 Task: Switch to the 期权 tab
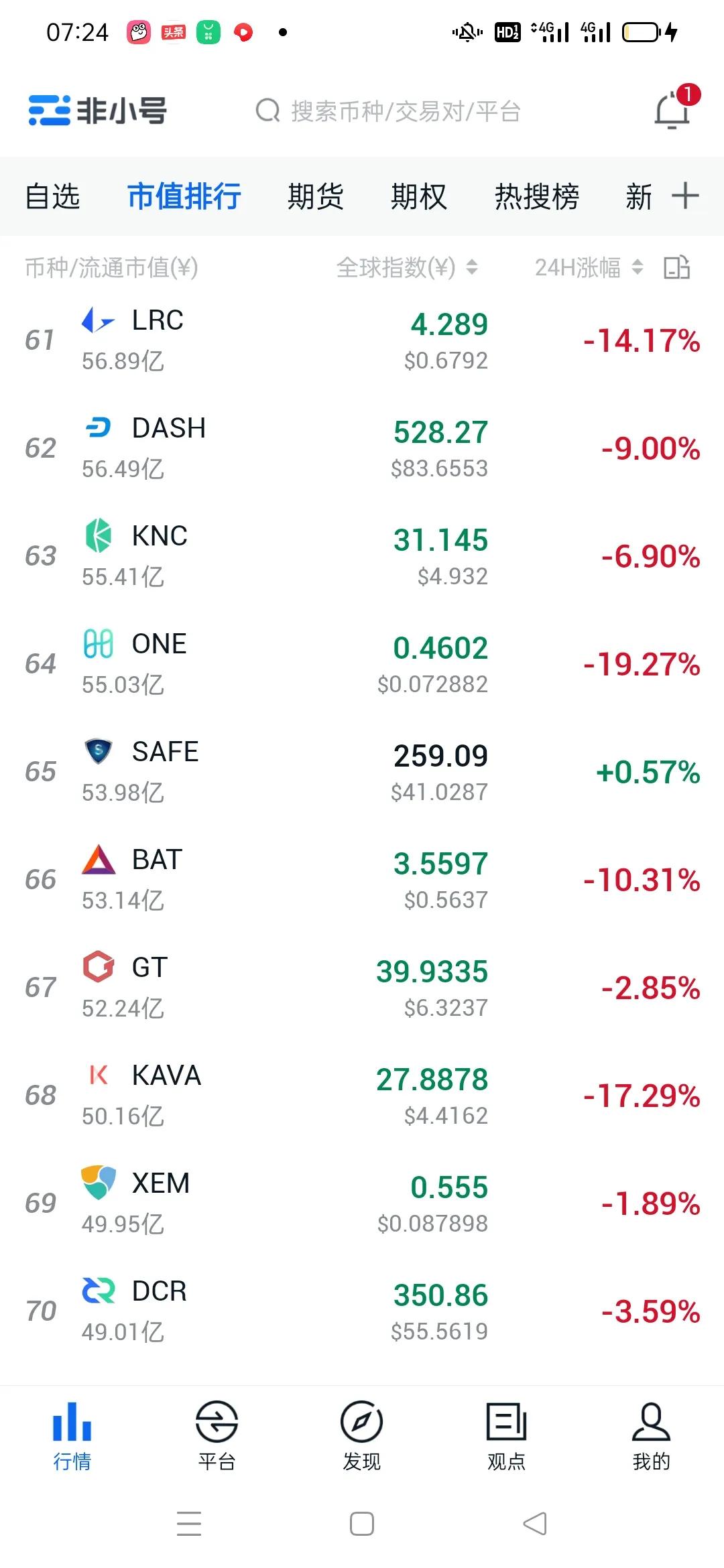[x=419, y=197]
